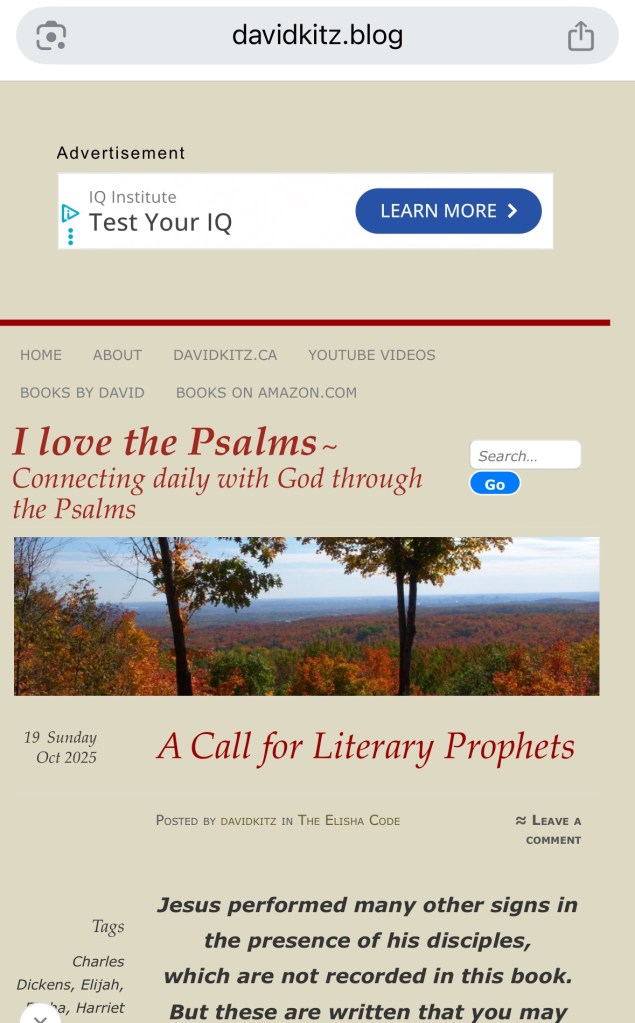Open YouTube Videos from the menu
Viewport: 635px width, 1023px height.
point(371,355)
